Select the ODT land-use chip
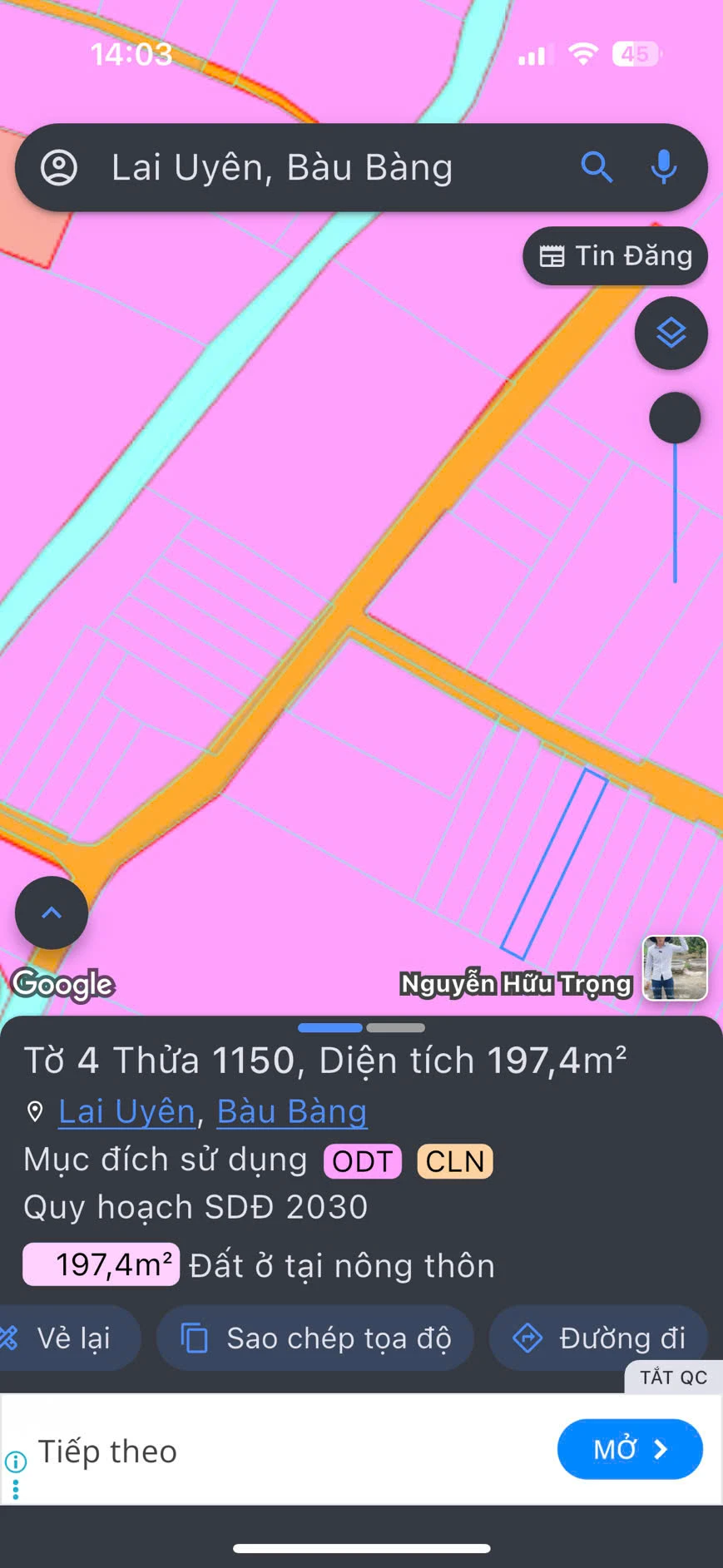Viewport: 723px width, 1568px height. 363,1161
